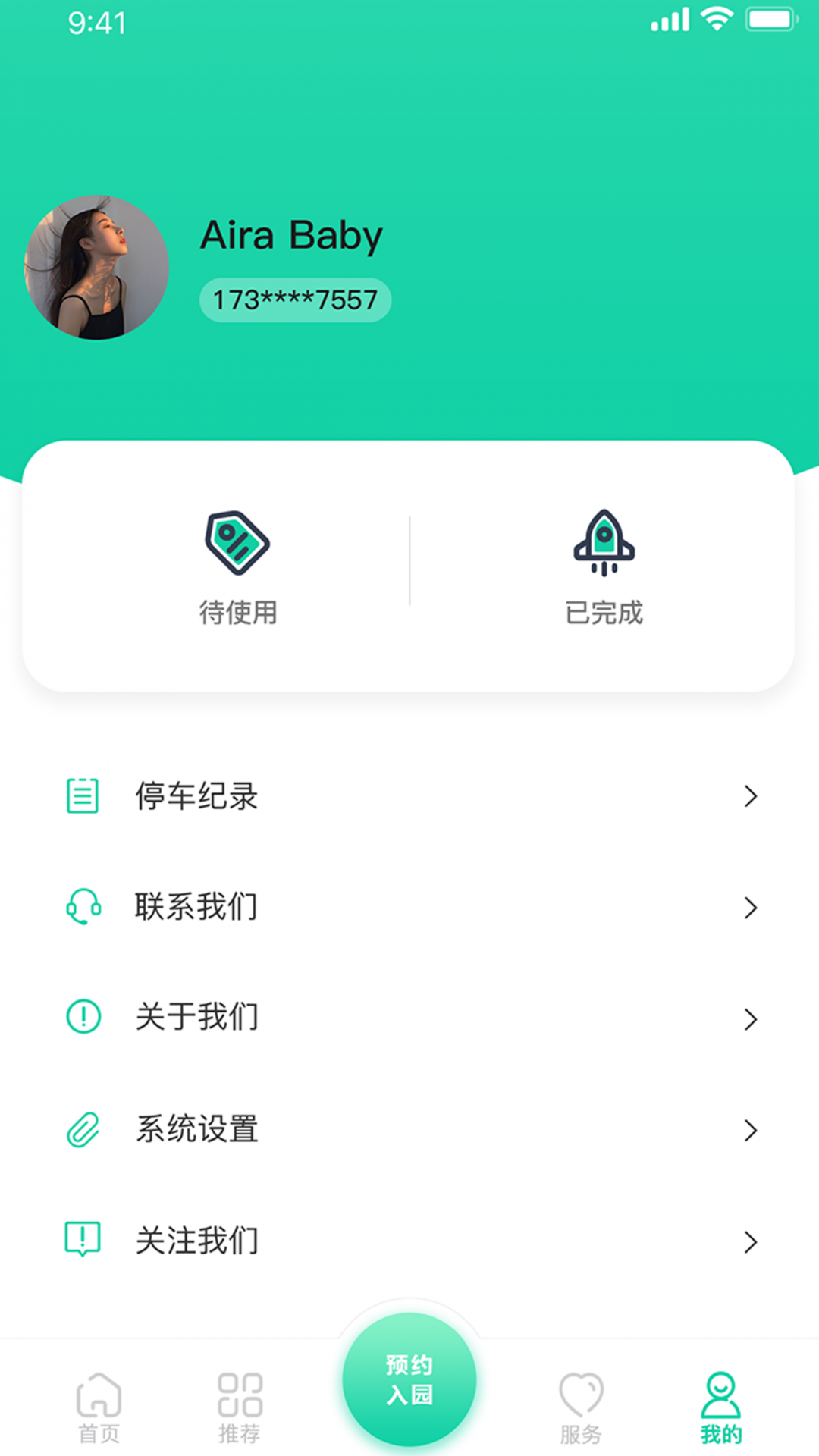819x1456 pixels.
Task: Open the 系统设置 paperclip icon
Action: coord(83,1129)
